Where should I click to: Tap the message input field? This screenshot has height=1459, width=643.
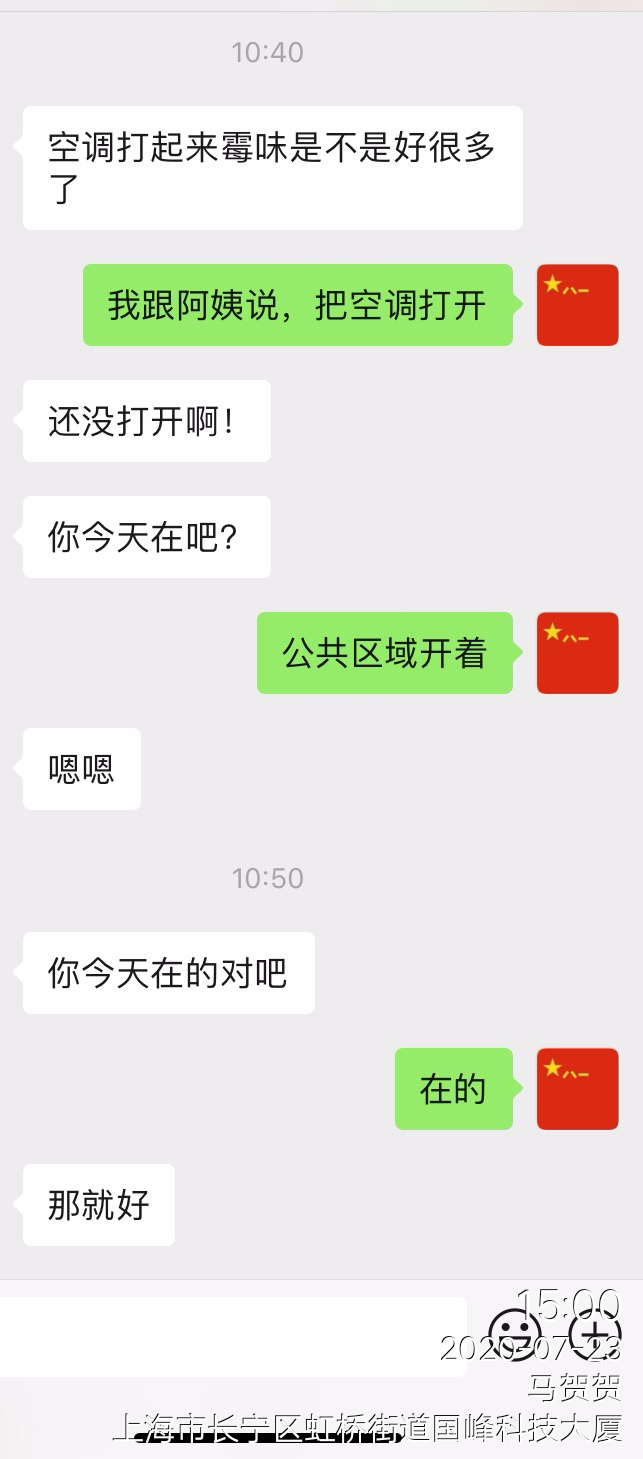232,1336
